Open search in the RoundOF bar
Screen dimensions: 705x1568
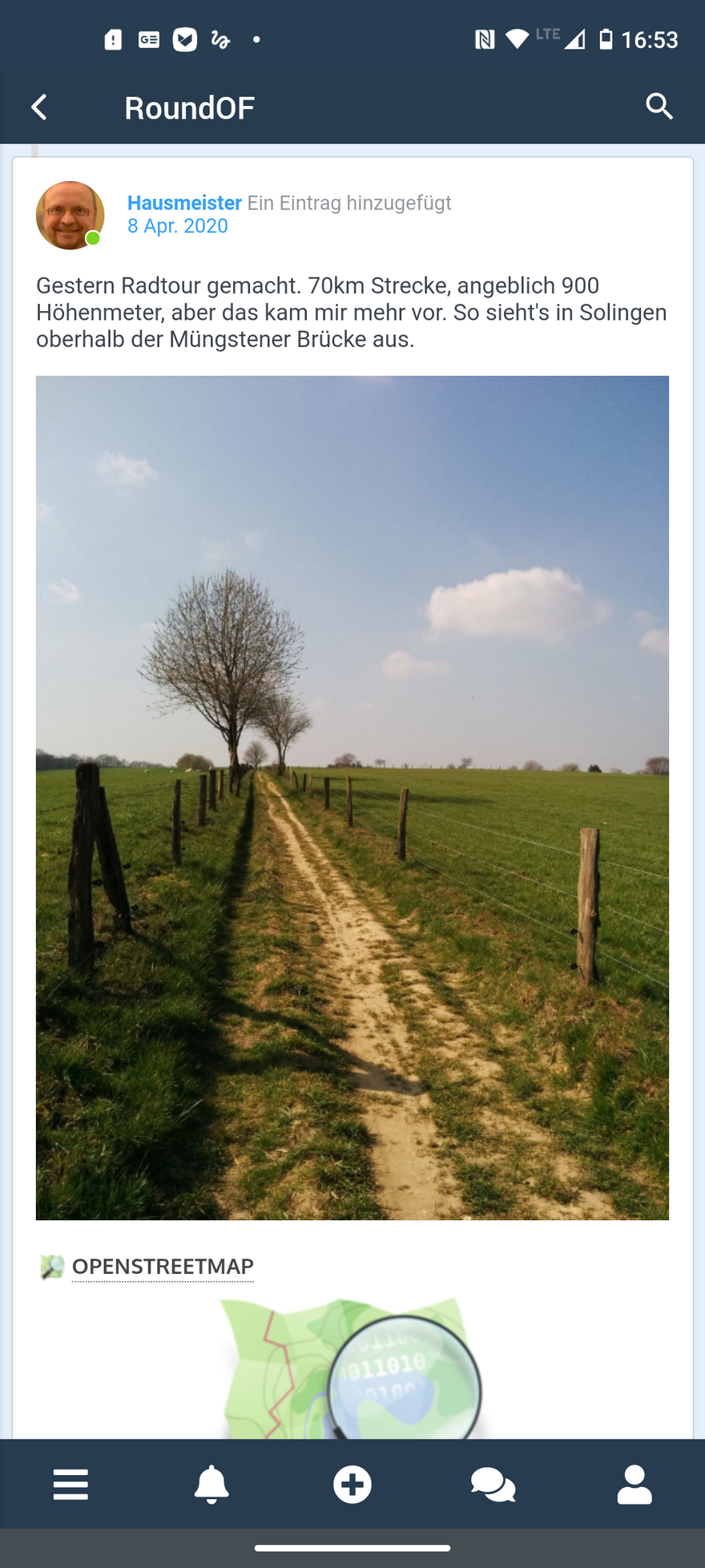[x=659, y=107]
